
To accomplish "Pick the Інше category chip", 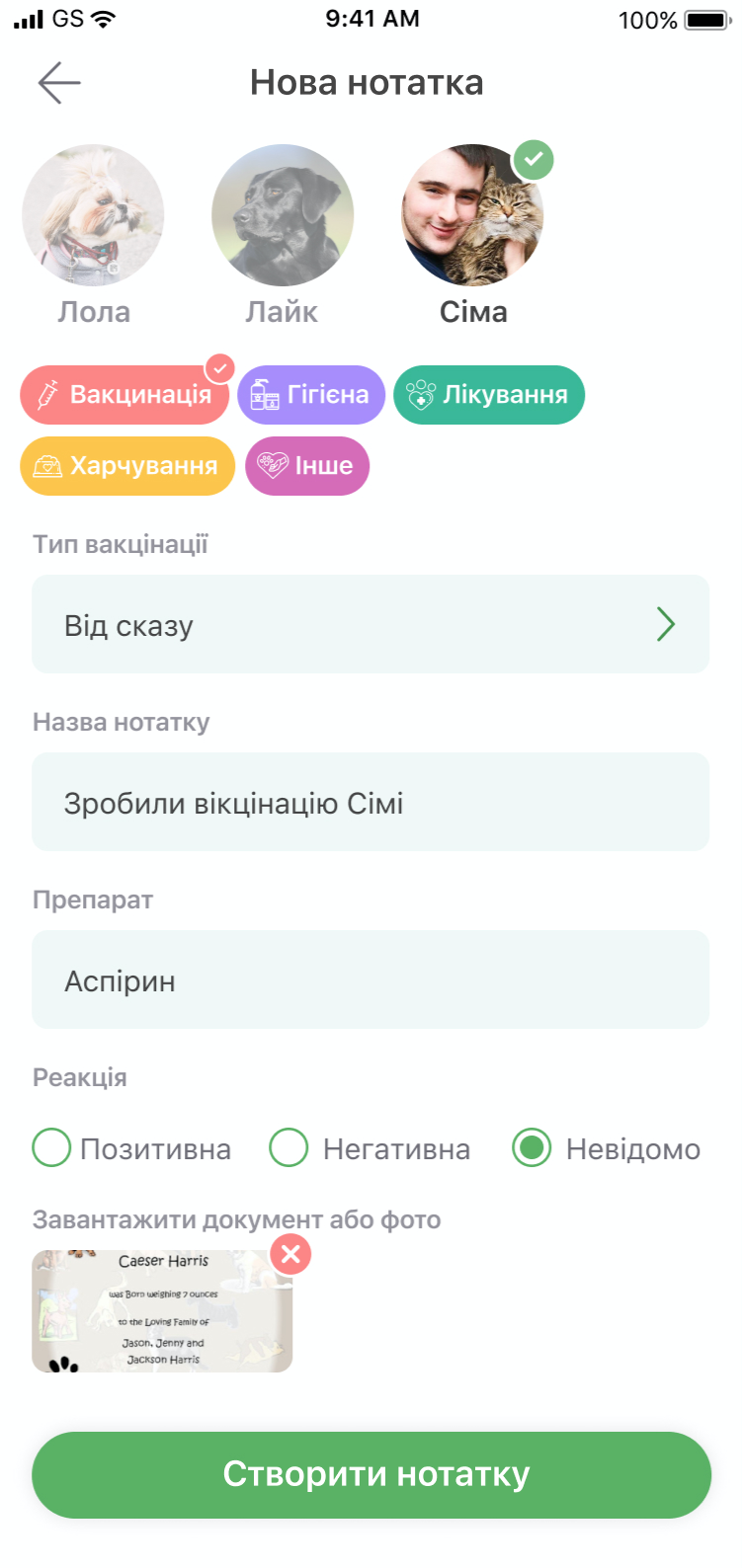I will (x=307, y=466).
